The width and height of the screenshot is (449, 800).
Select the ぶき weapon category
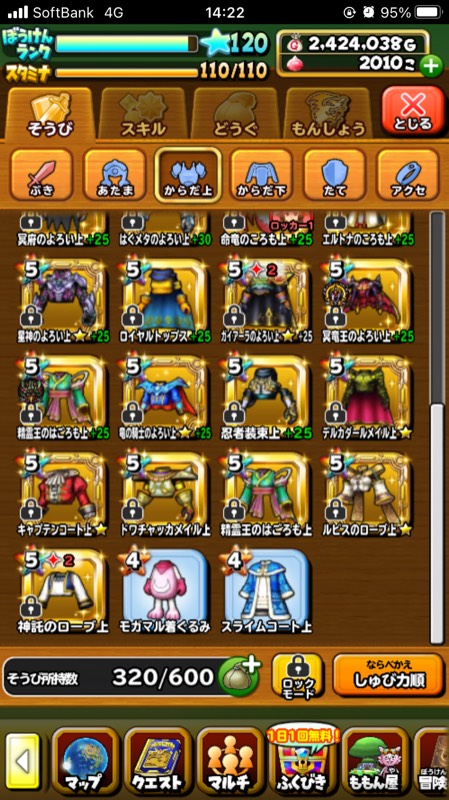coord(41,175)
